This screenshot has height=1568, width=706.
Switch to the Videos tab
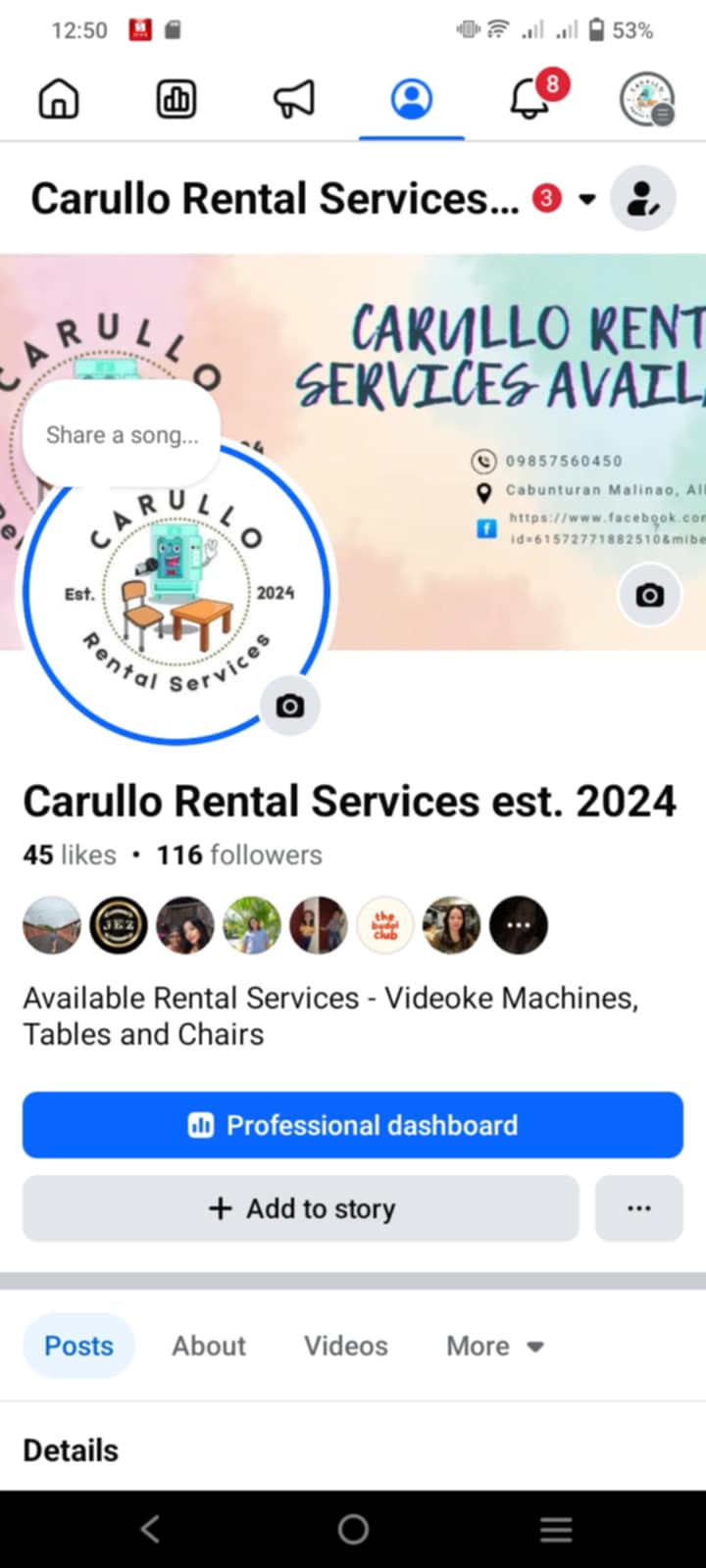click(345, 1346)
